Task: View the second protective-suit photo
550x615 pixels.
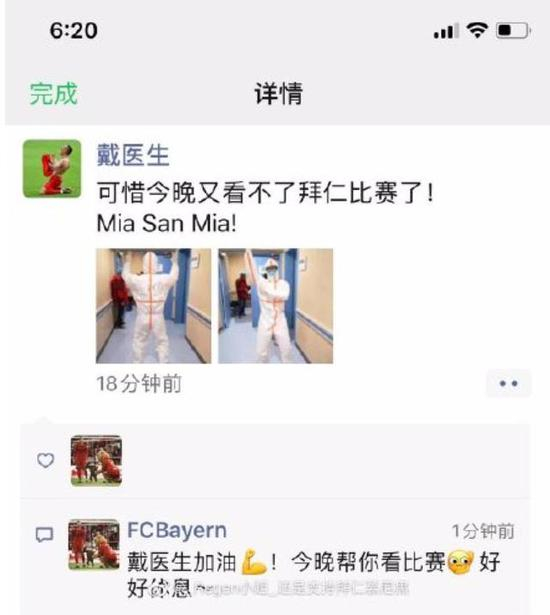Action: [276, 306]
